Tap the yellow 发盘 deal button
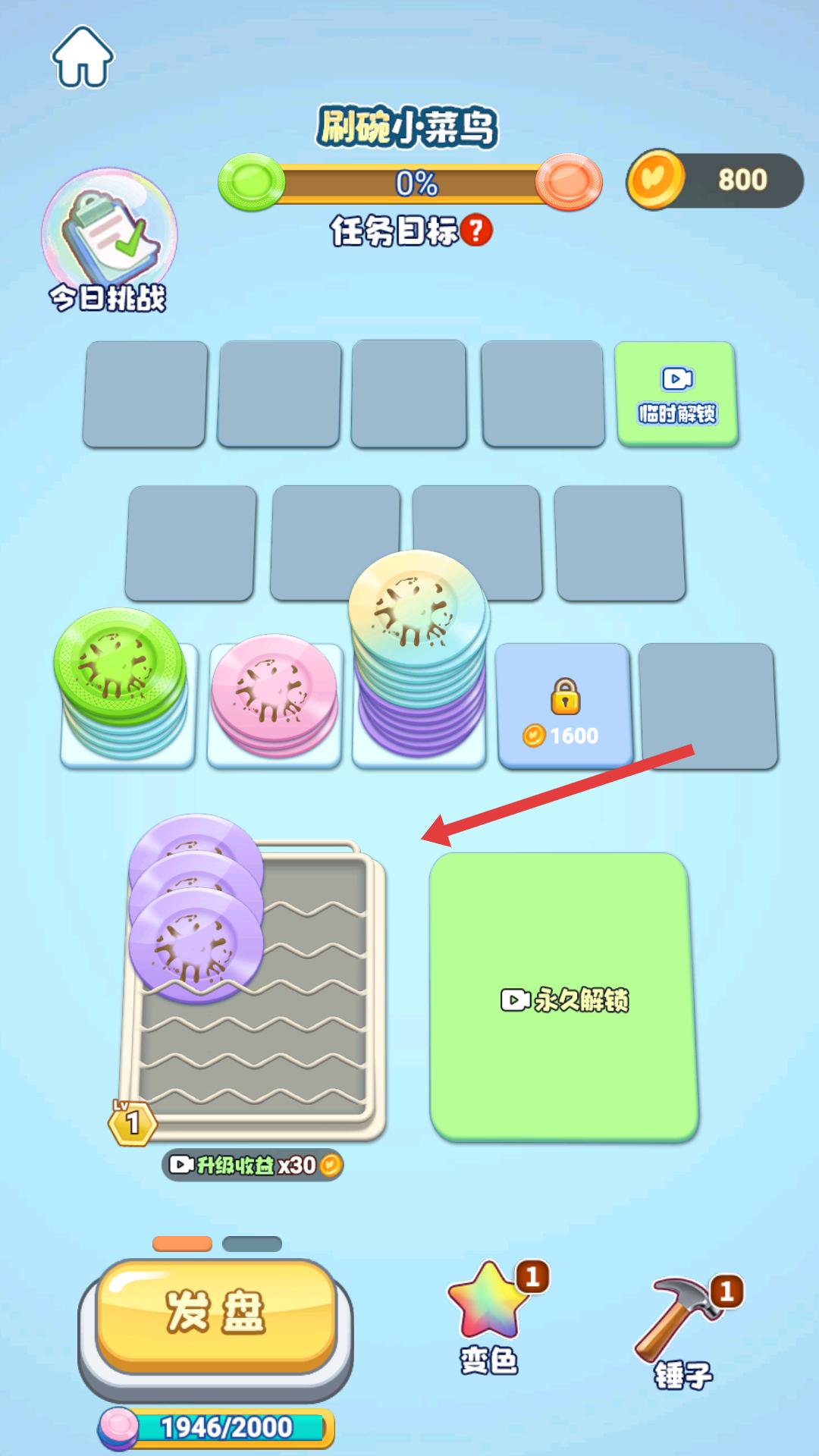This screenshot has width=819, height=1456. [x=215, y=1312]
